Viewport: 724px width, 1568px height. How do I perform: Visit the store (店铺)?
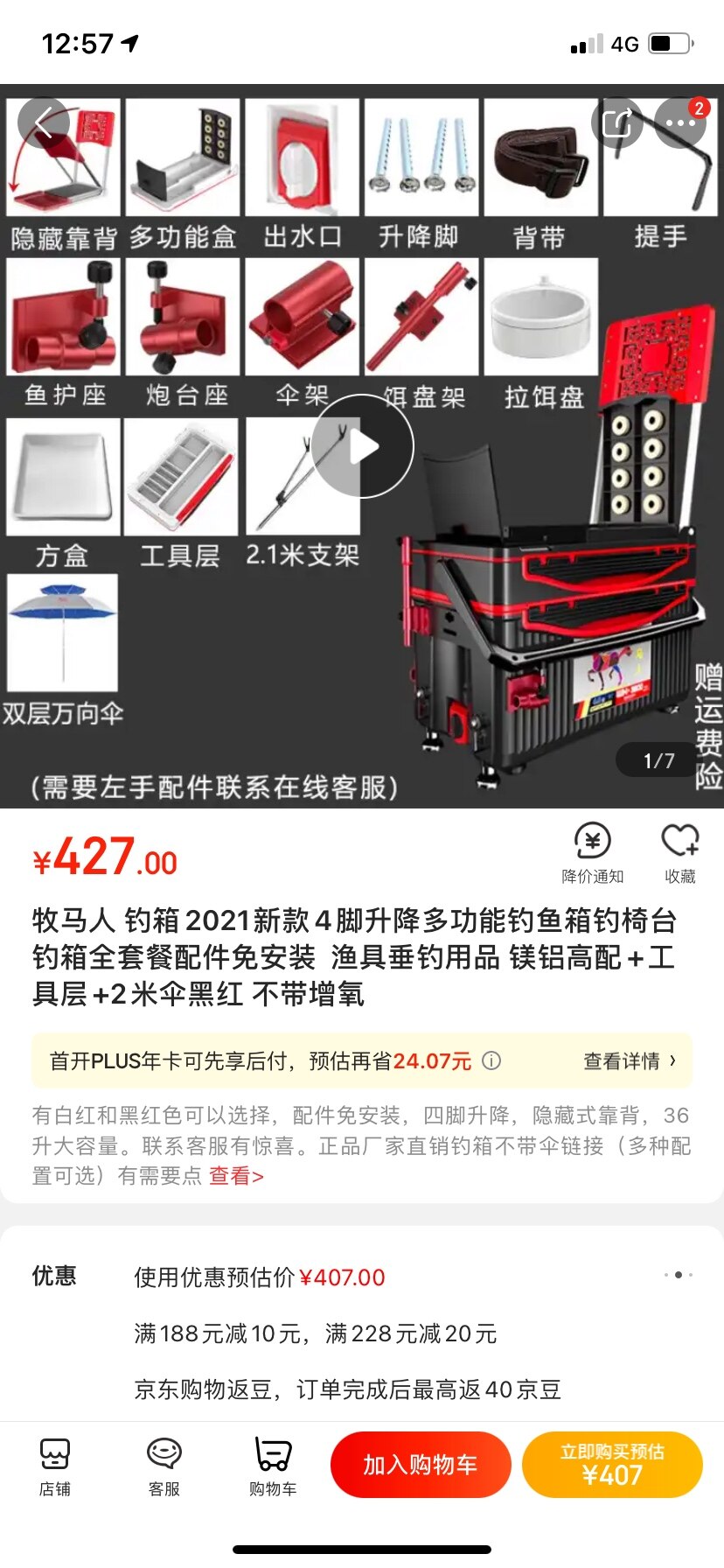(x=54, y=1466)
